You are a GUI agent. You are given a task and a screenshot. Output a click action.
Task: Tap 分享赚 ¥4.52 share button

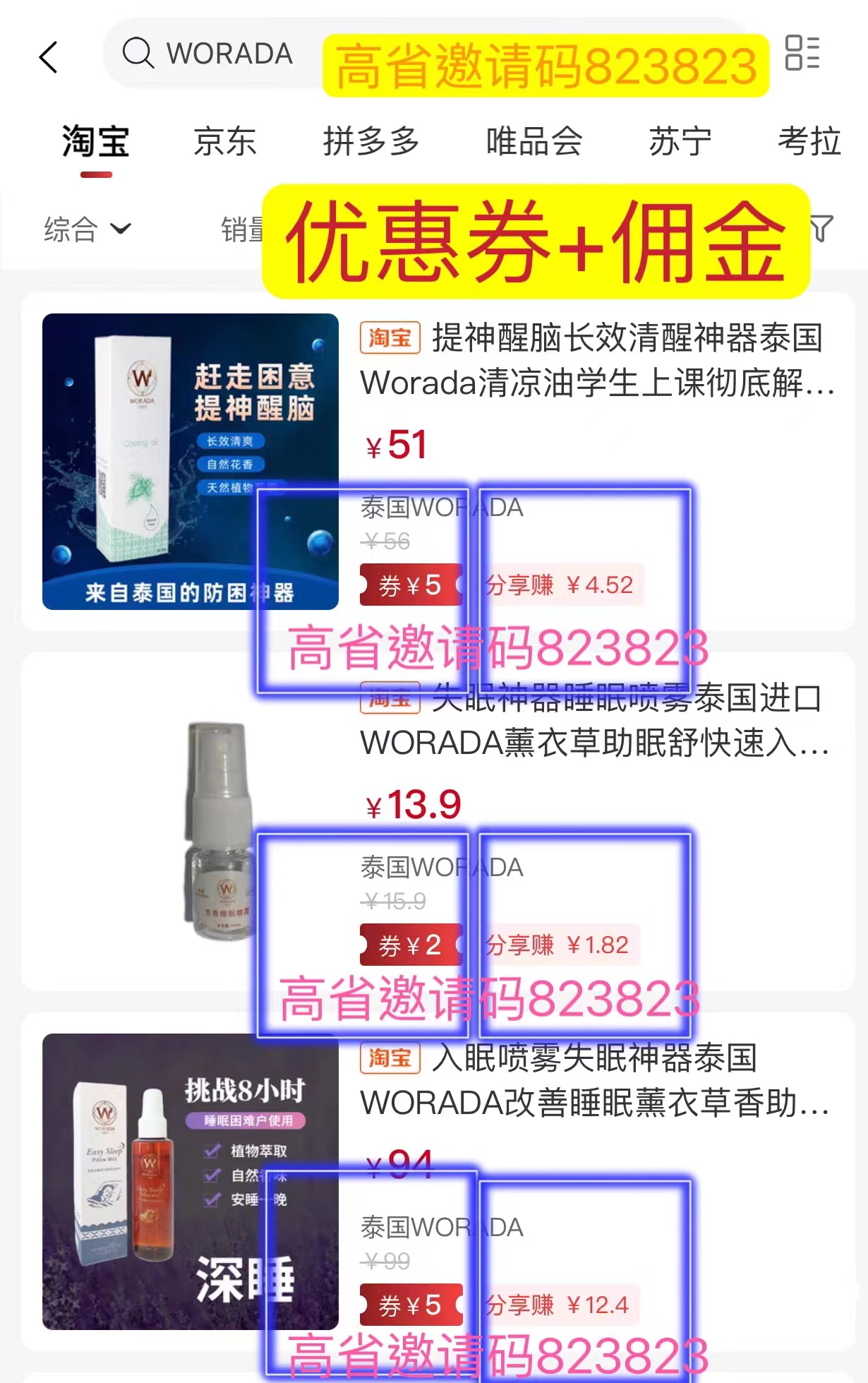[560, 585]
